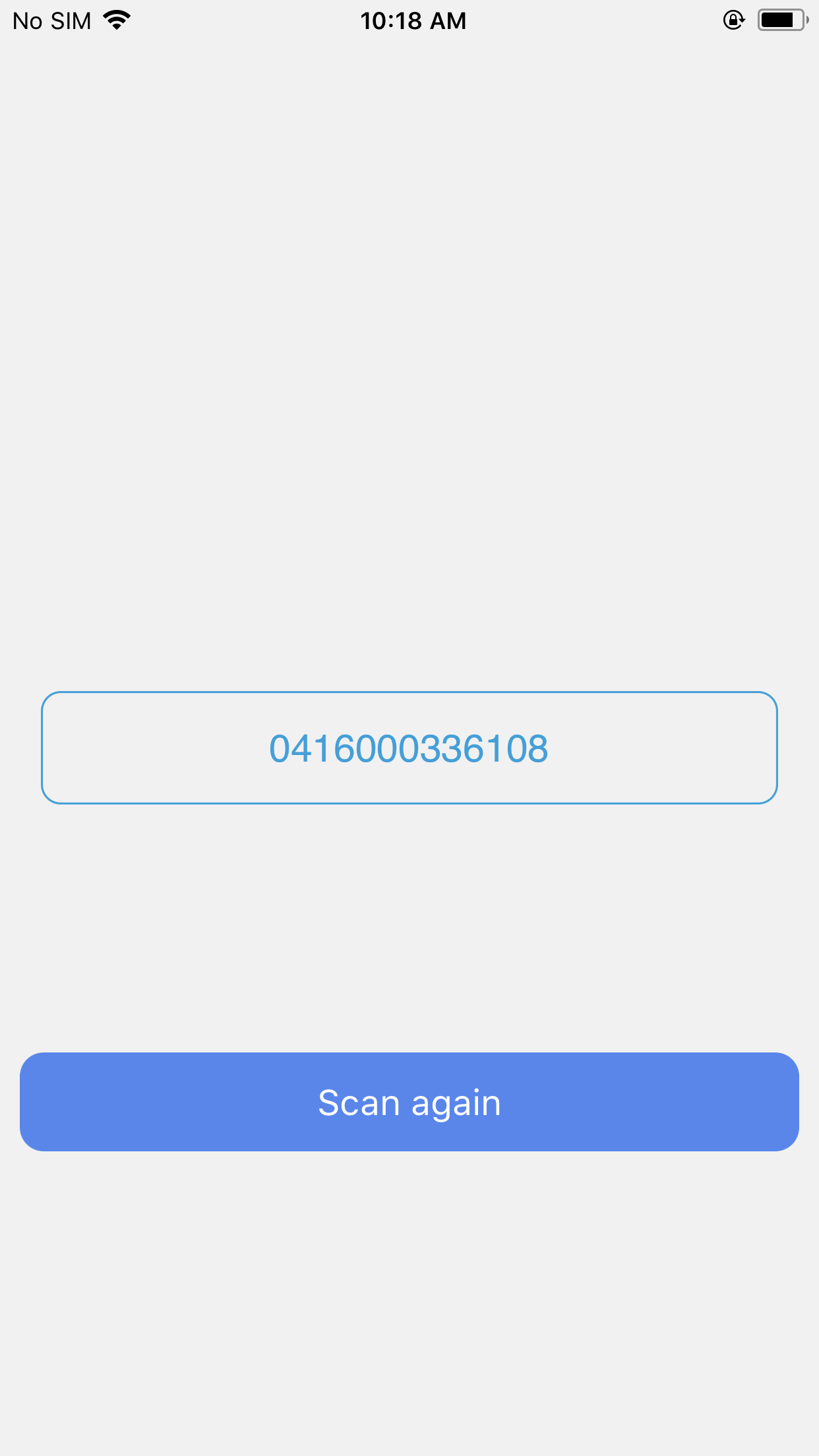This screenshot has width=819, height=1456.
Task: Click the Wi-Fi signal icon
Action: pyautogui.click(x=115, y=20)
